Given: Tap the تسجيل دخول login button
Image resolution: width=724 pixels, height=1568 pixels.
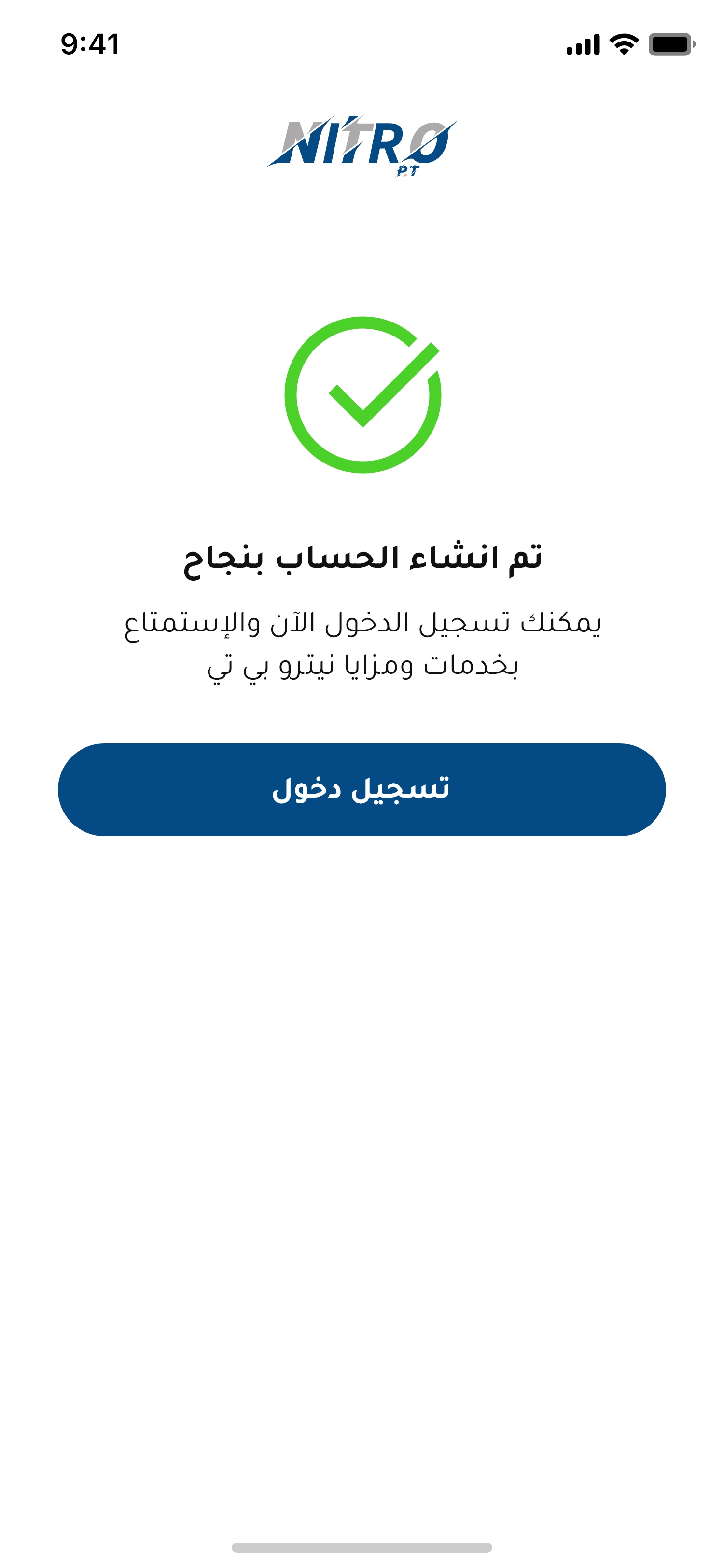Looking at the screenshot, I should pos(362,789).
